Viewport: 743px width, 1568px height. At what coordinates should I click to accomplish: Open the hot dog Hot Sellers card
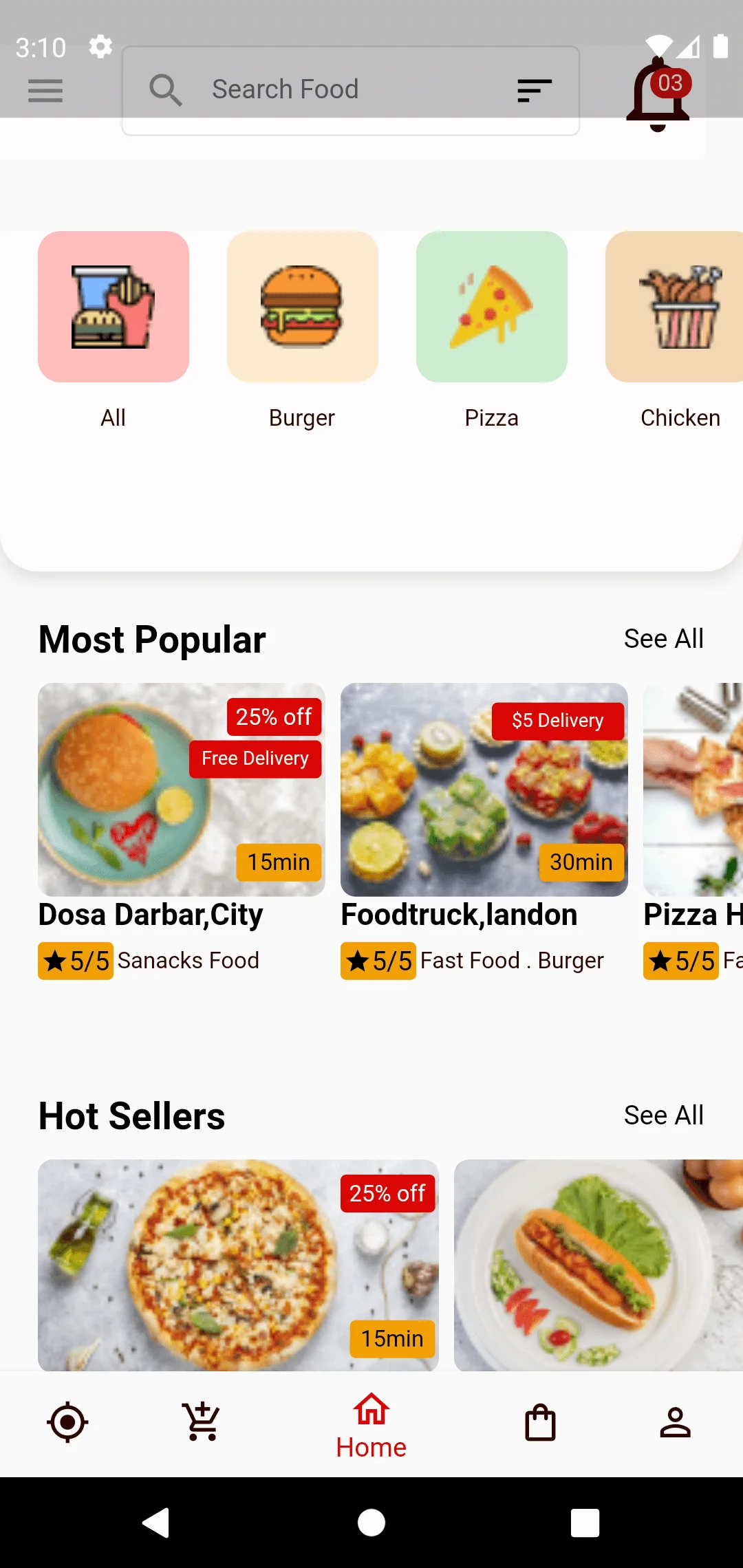click(599, 1265)
